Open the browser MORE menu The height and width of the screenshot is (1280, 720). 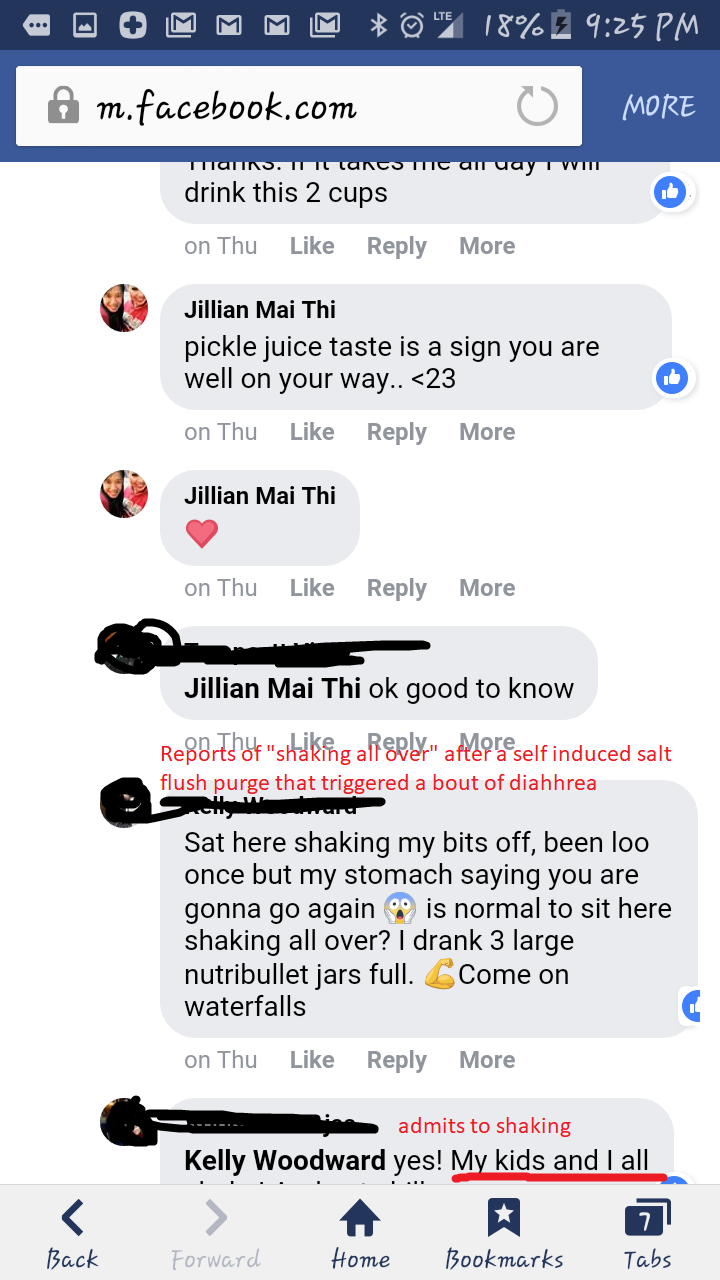[x=658, y=107]
